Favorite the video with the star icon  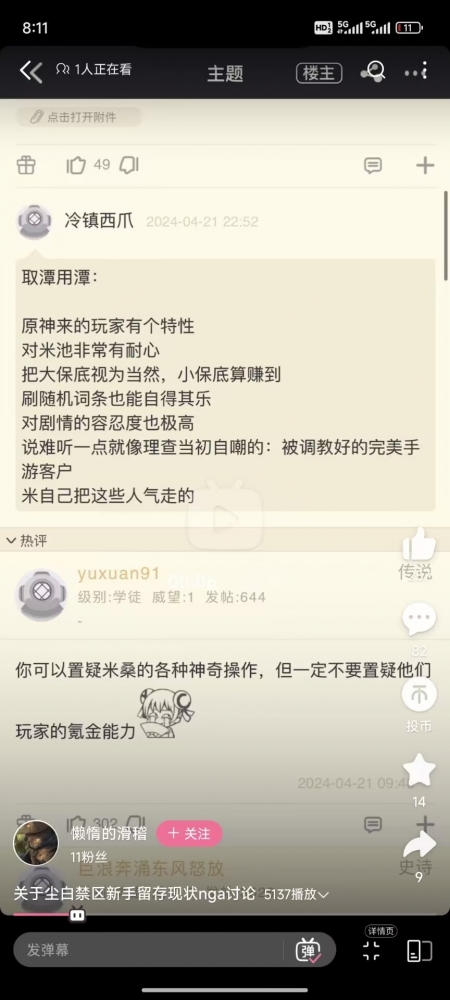[419, 769]
